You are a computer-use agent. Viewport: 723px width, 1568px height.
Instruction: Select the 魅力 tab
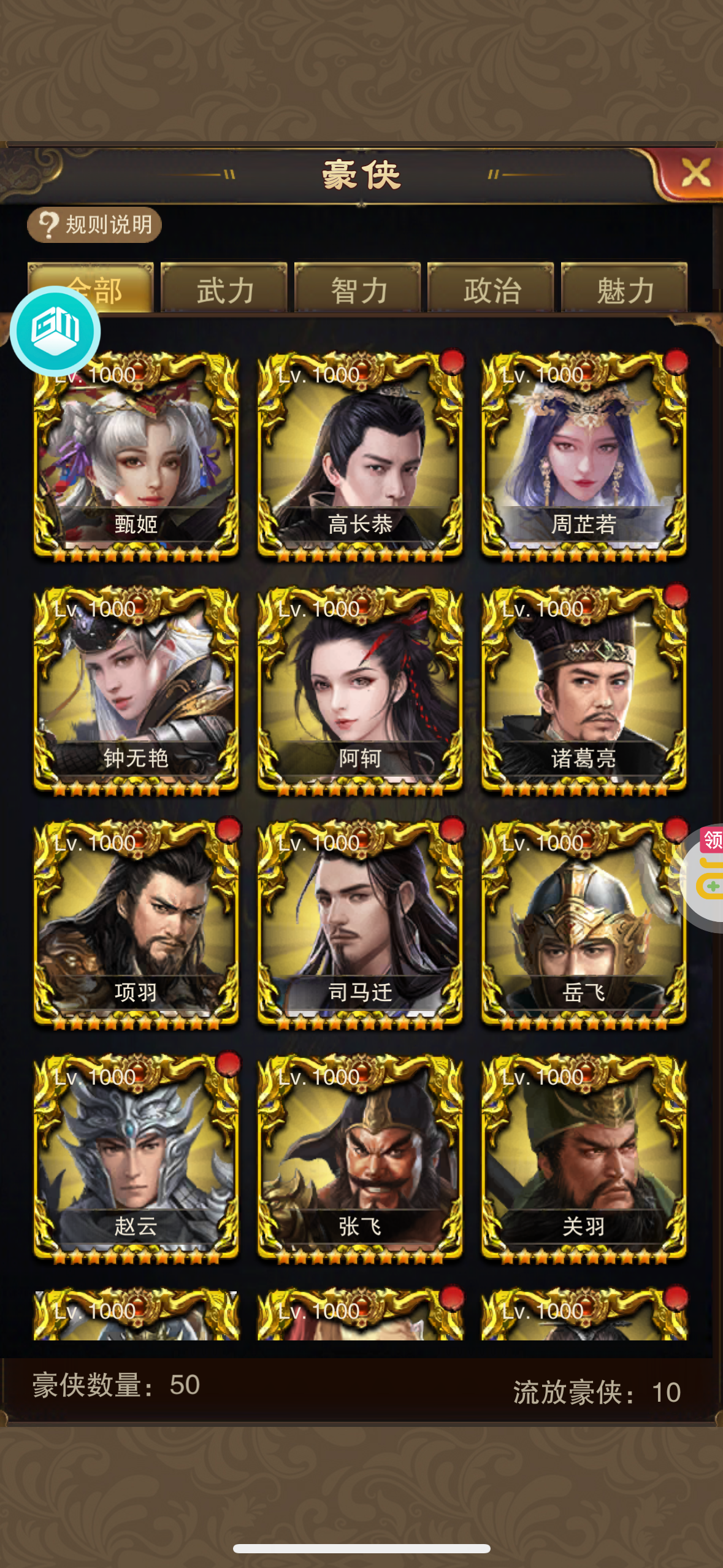coord(624,288)
